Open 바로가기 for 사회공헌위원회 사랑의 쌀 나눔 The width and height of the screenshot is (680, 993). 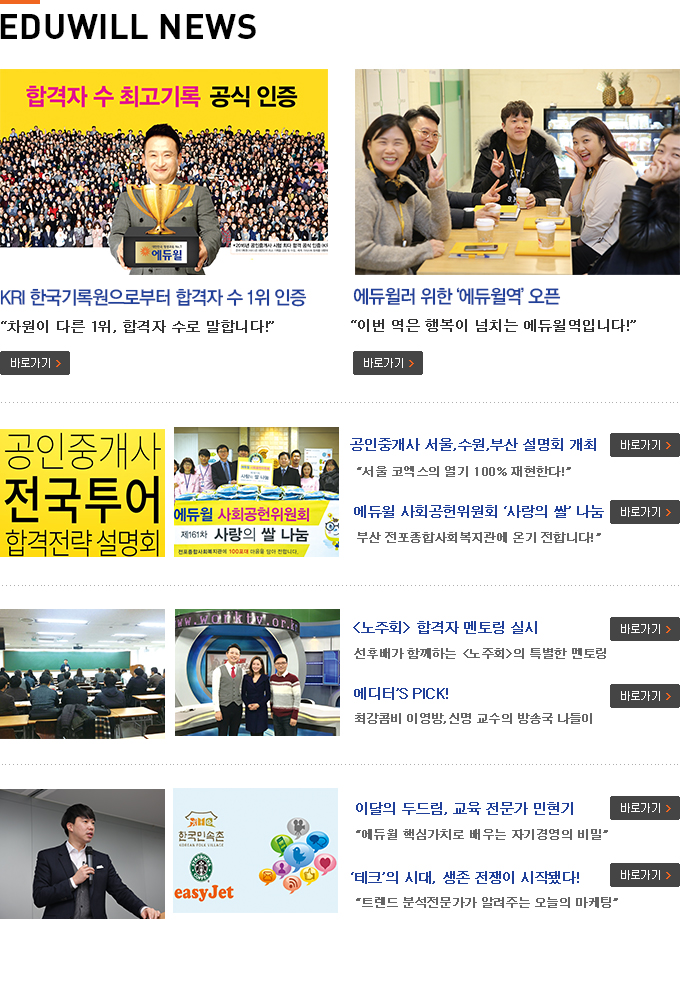coord(644,512)
